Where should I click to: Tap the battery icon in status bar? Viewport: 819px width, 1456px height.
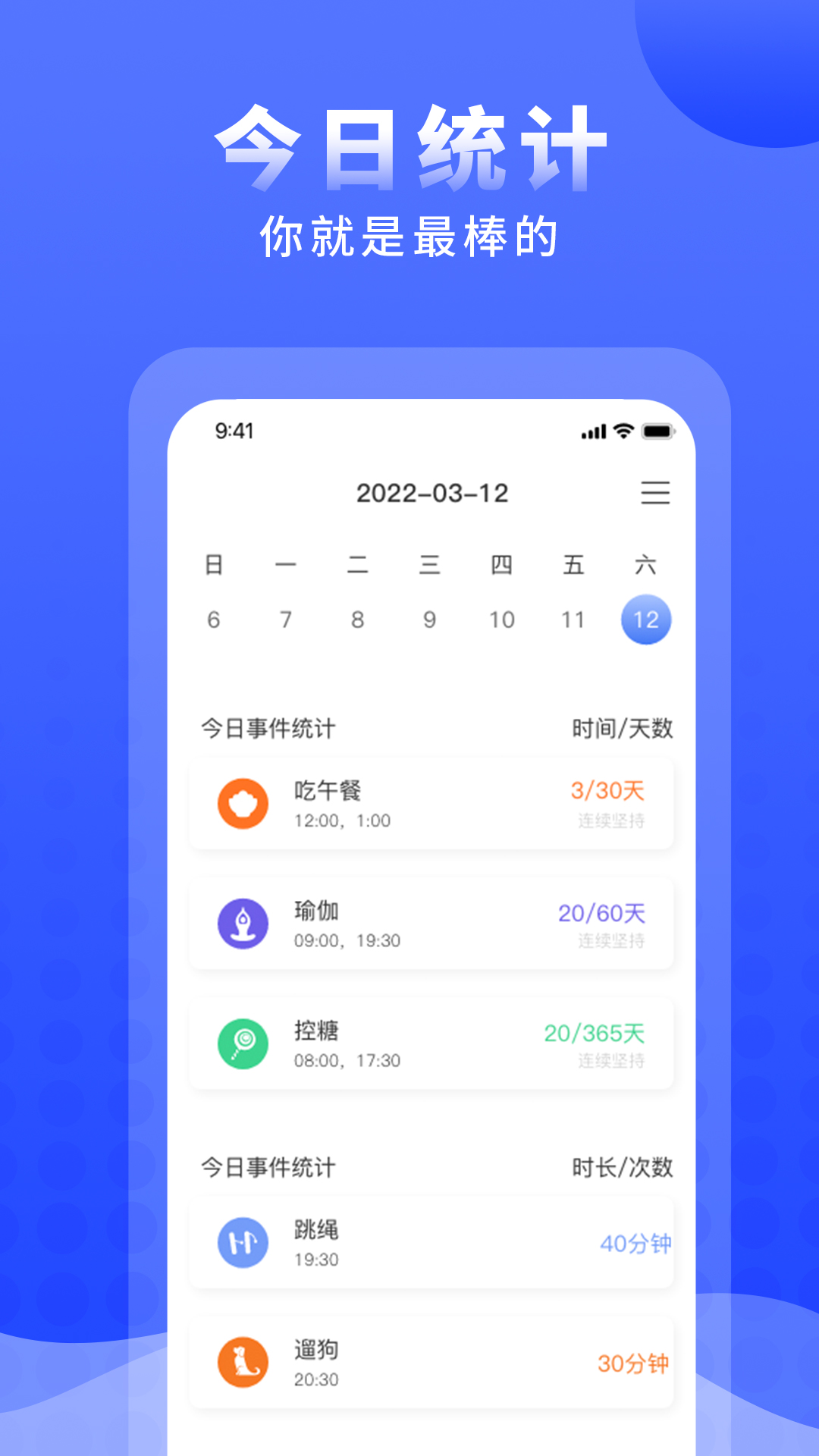pyautogui.click(x=659, y=431)
